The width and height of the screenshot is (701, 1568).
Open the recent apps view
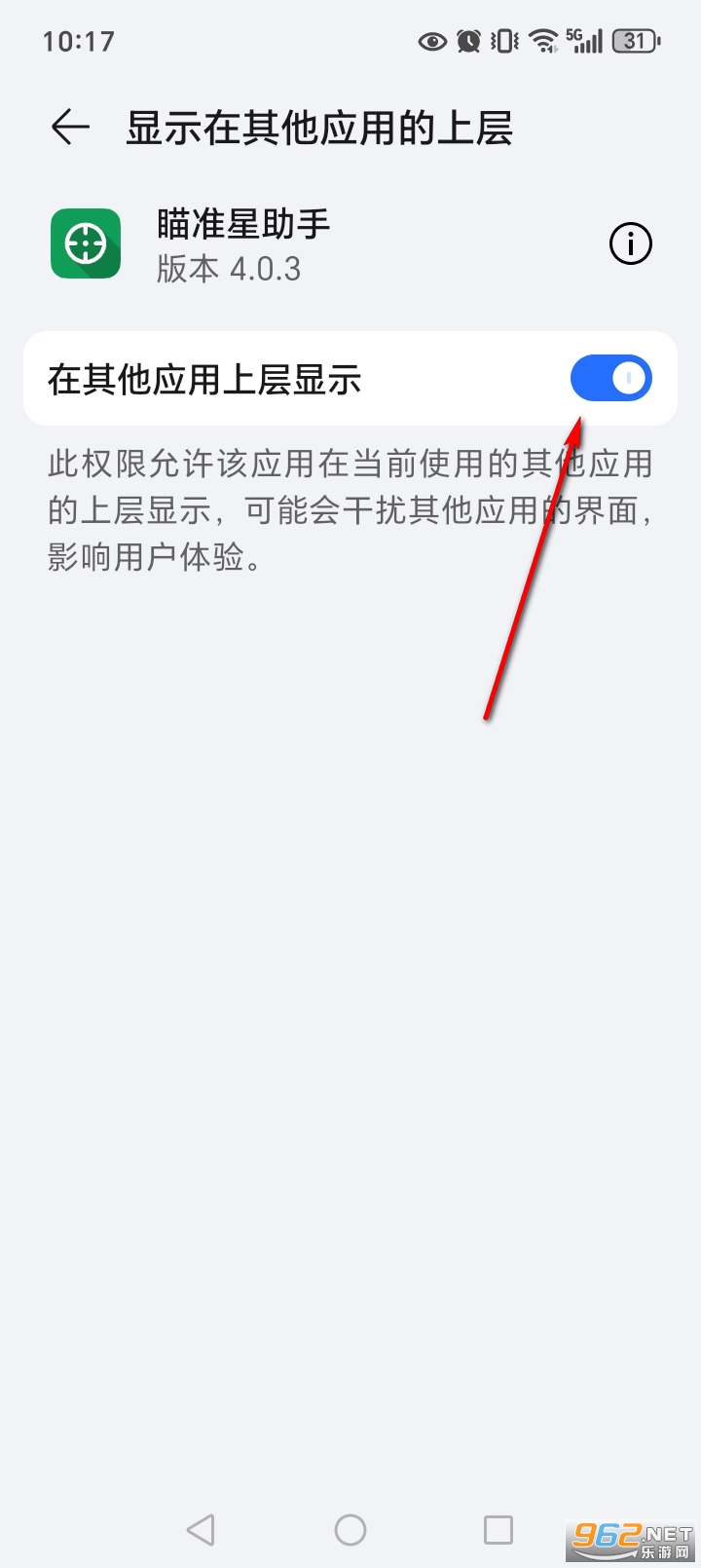[x=498, y=1529]
